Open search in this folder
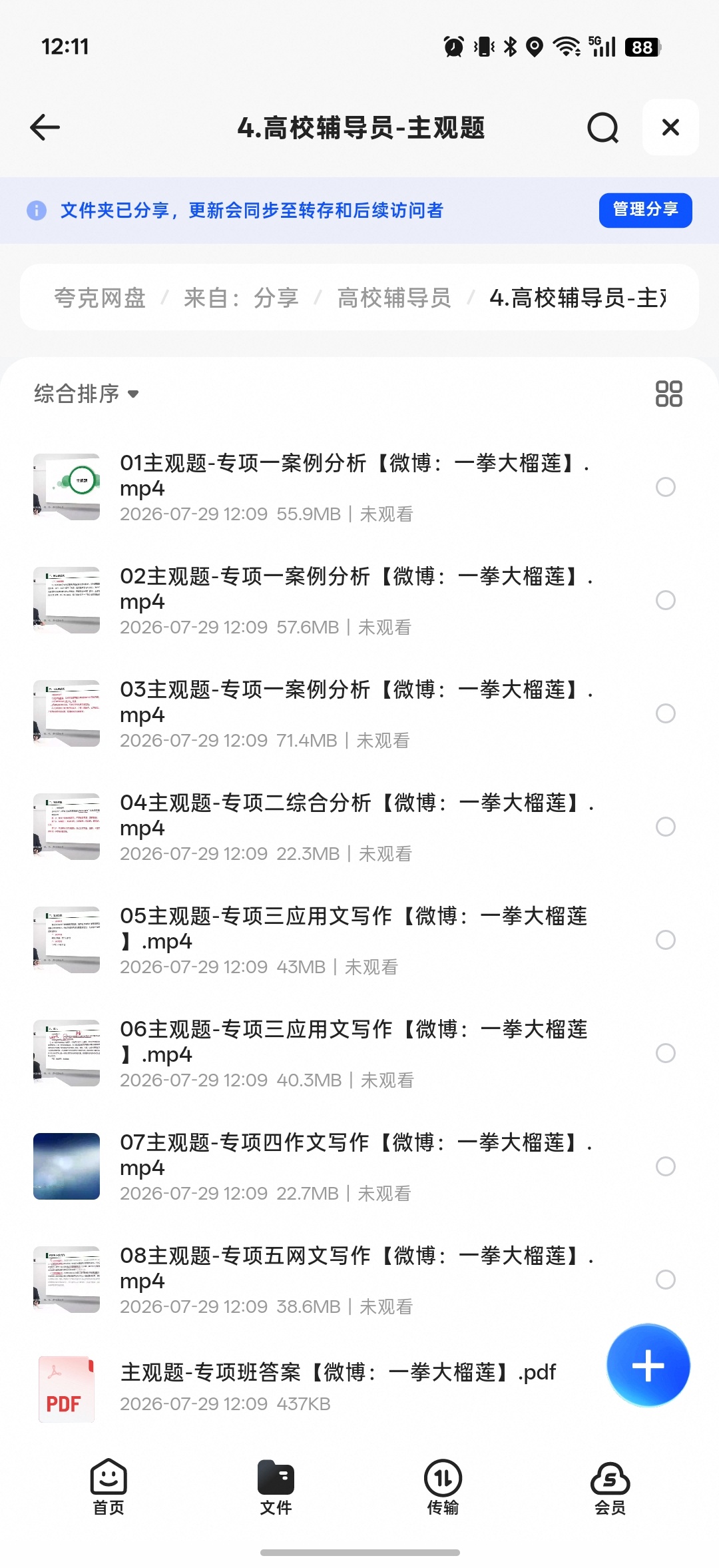Image resolution: width=719 pixels, height=1568 pixels. pyautogui.click(x=603, y=127)
